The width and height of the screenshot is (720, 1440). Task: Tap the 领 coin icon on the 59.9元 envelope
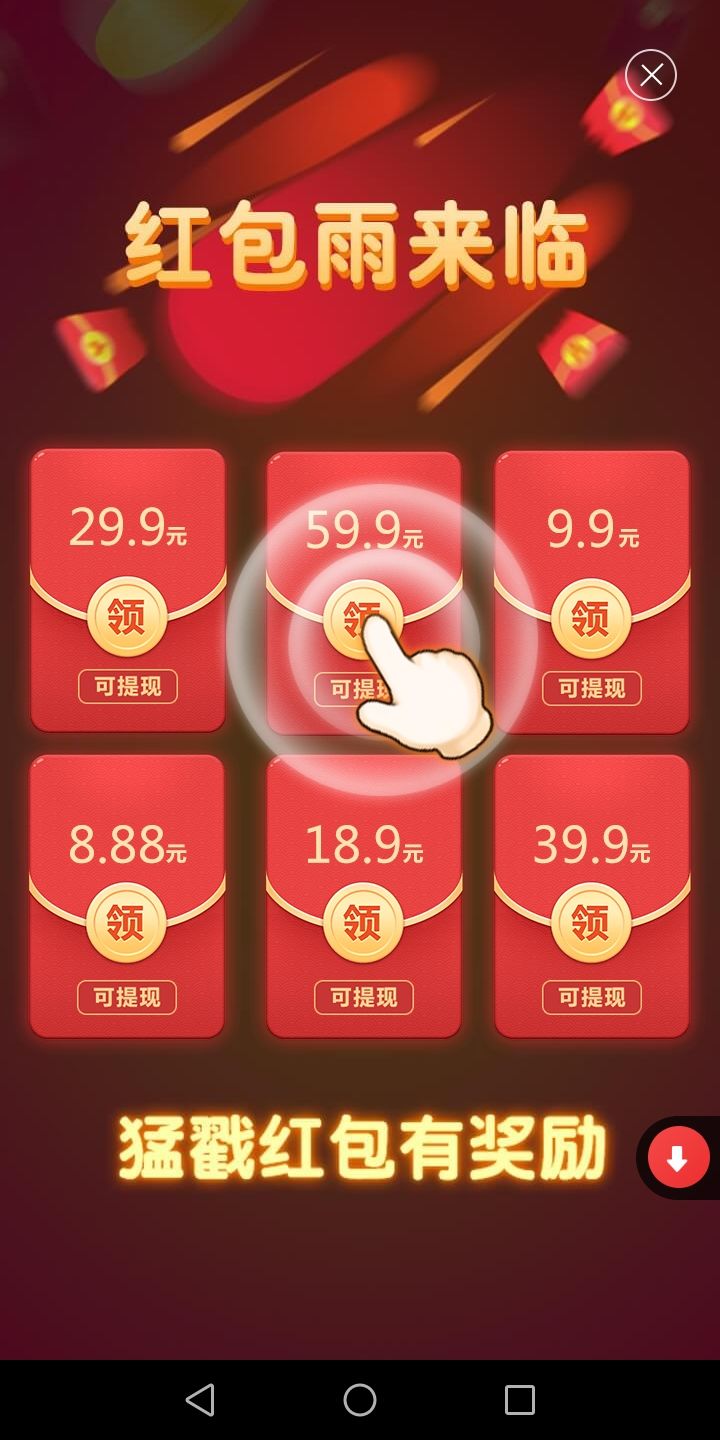coord(363,617)
